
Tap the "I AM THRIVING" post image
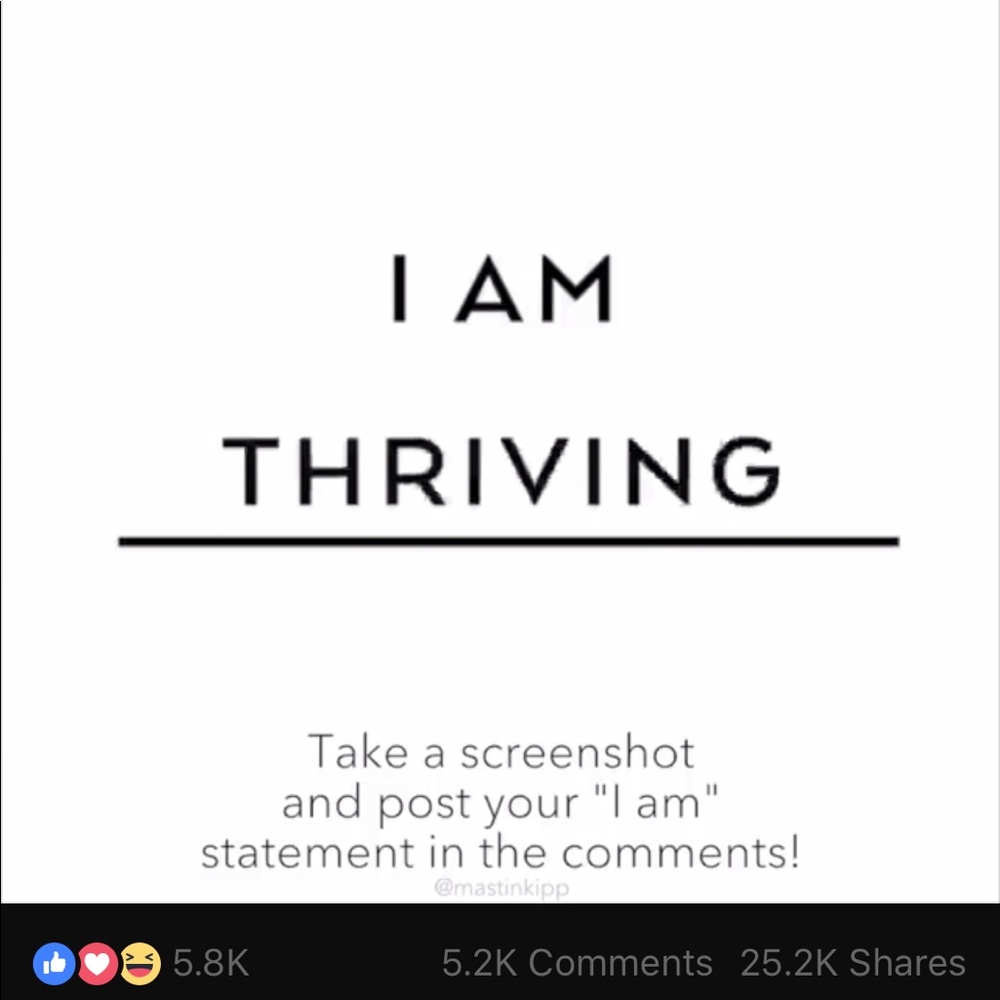click(500, 450)
